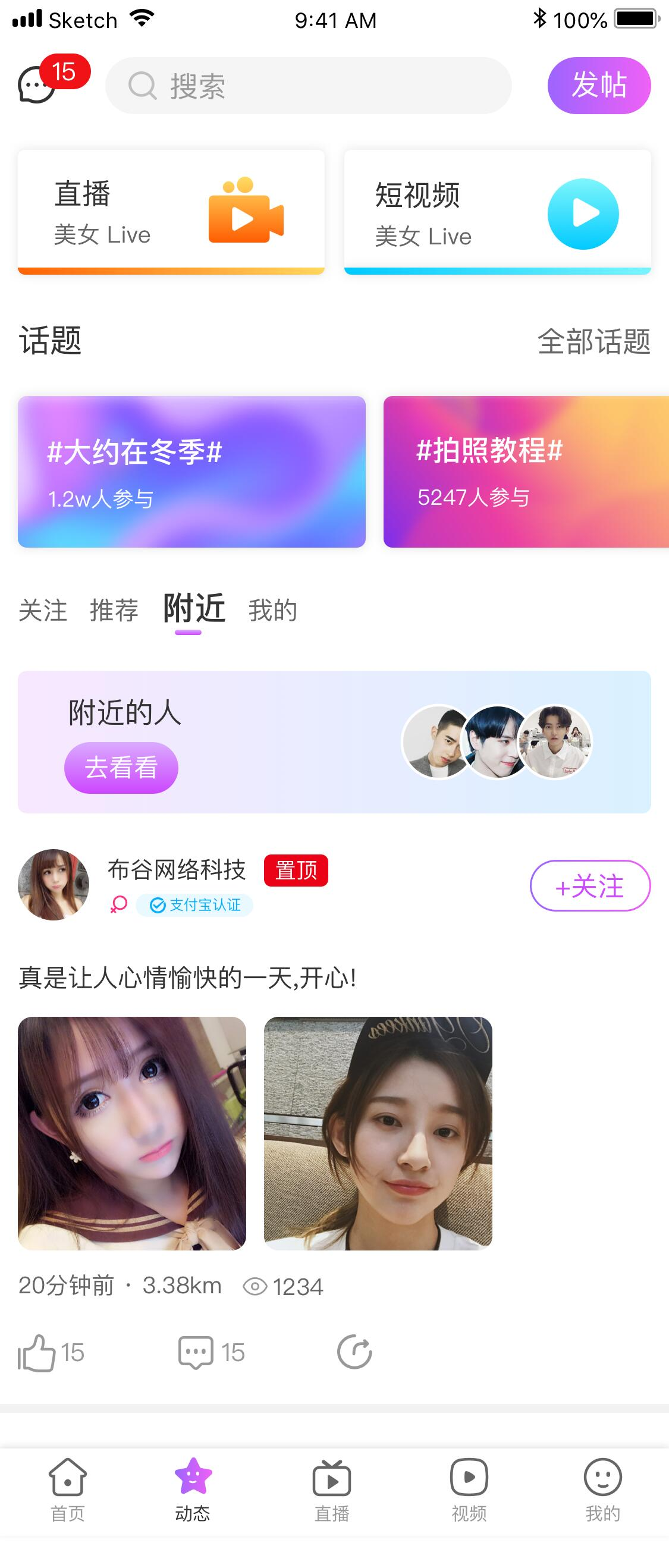Screen dimensions: 669x1568
Task: Open topic #拍照教程#
Action: [x=526, y=472]
